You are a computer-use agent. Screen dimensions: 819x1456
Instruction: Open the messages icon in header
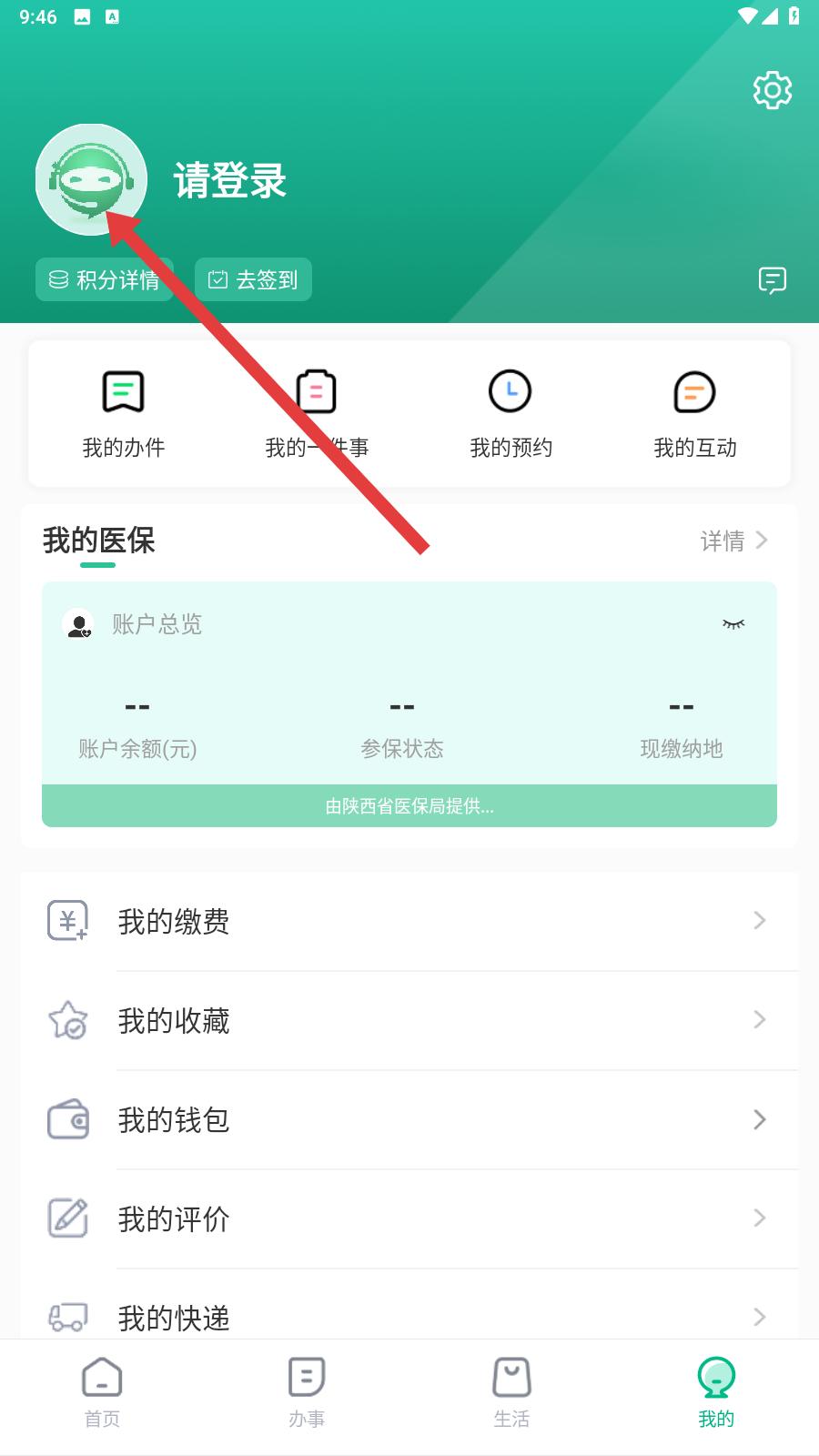(772, 280)
